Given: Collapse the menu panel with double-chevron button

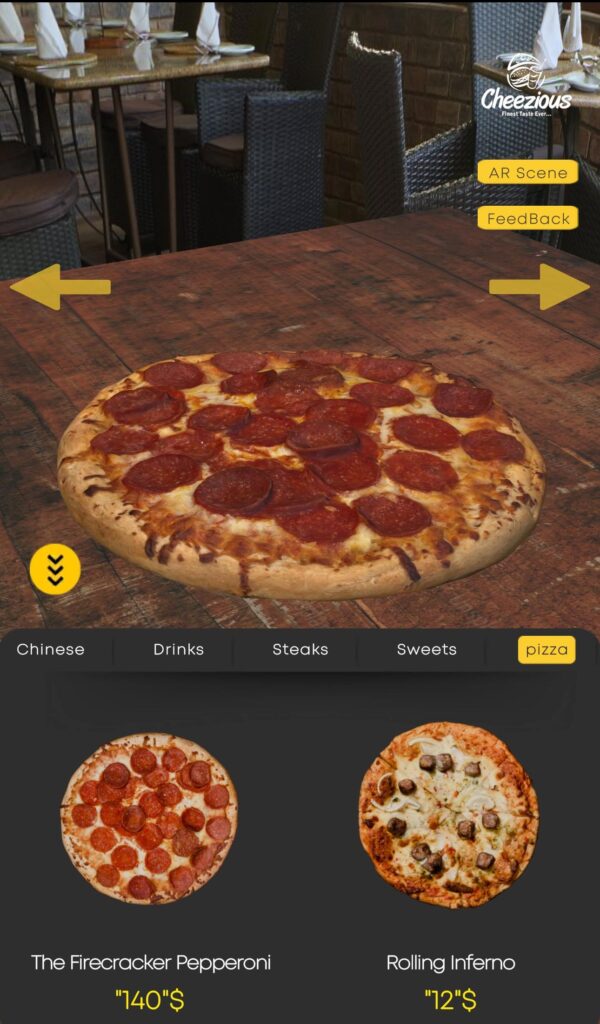Looking at the screenshot, I should point(55,569).
